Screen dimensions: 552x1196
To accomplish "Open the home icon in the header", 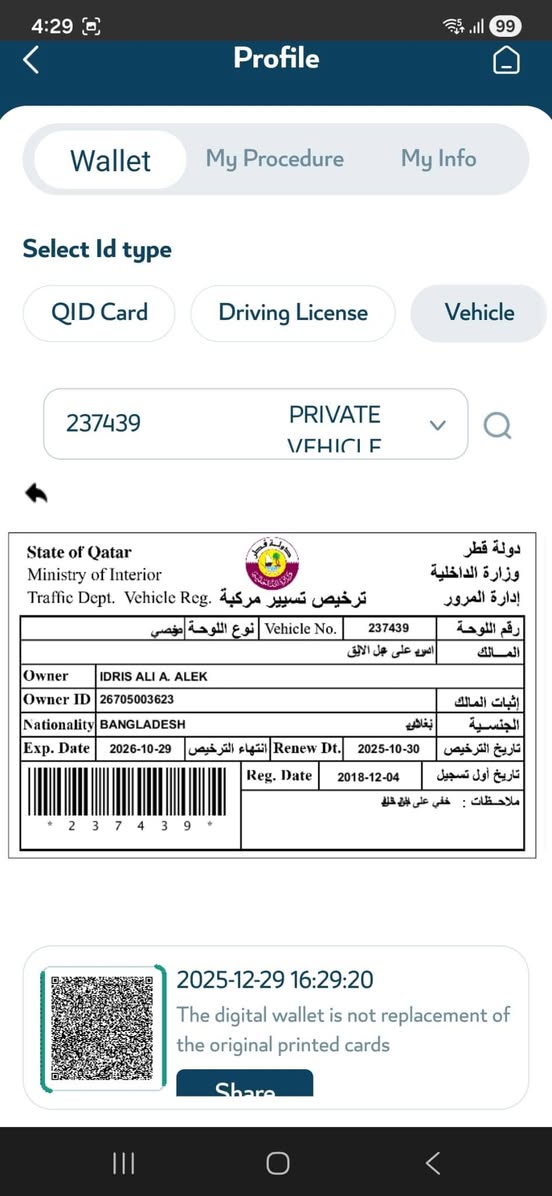I will [x=506, y=60].
